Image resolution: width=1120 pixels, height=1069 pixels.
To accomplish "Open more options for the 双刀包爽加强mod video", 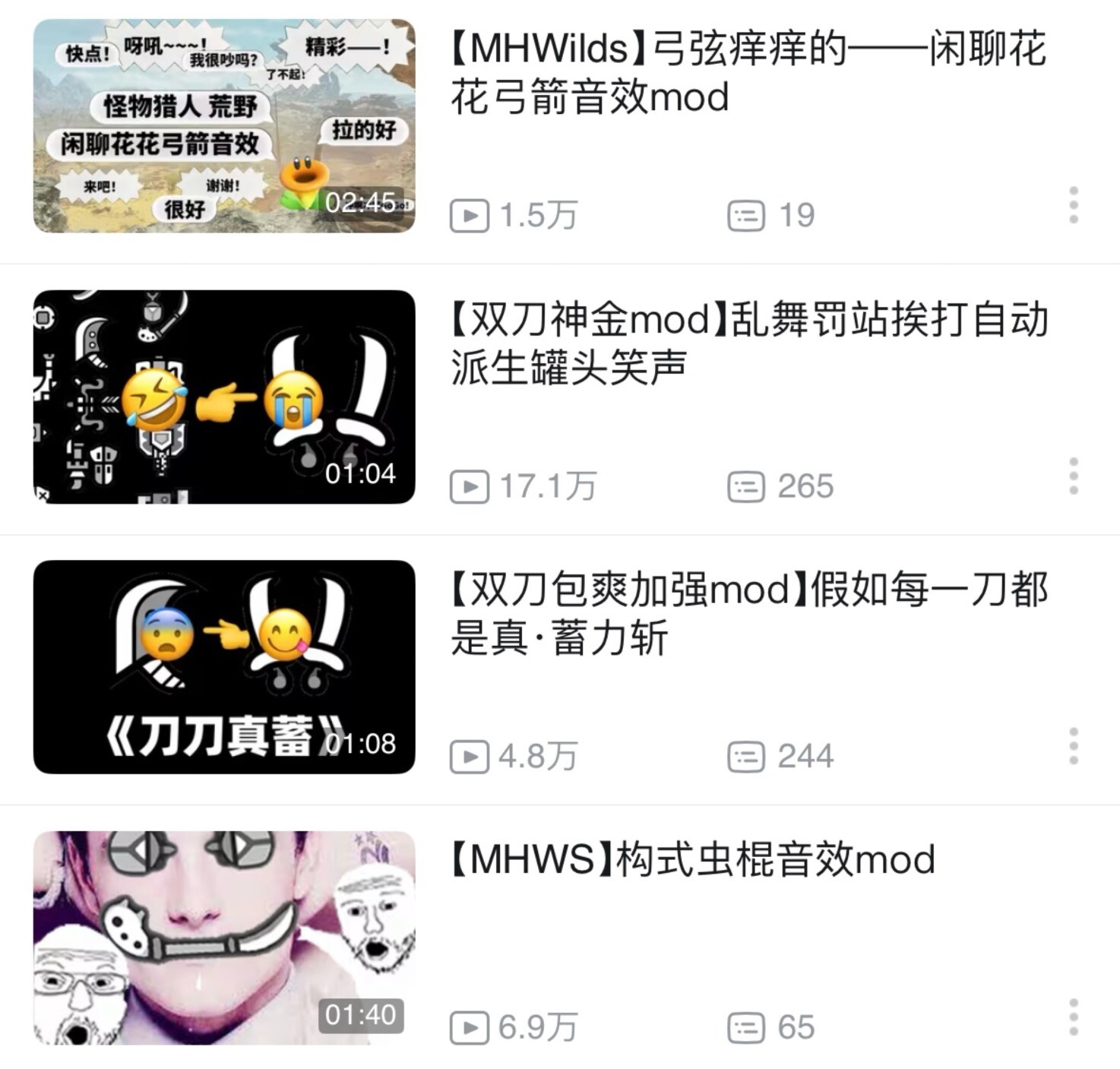I will 1073,746.
